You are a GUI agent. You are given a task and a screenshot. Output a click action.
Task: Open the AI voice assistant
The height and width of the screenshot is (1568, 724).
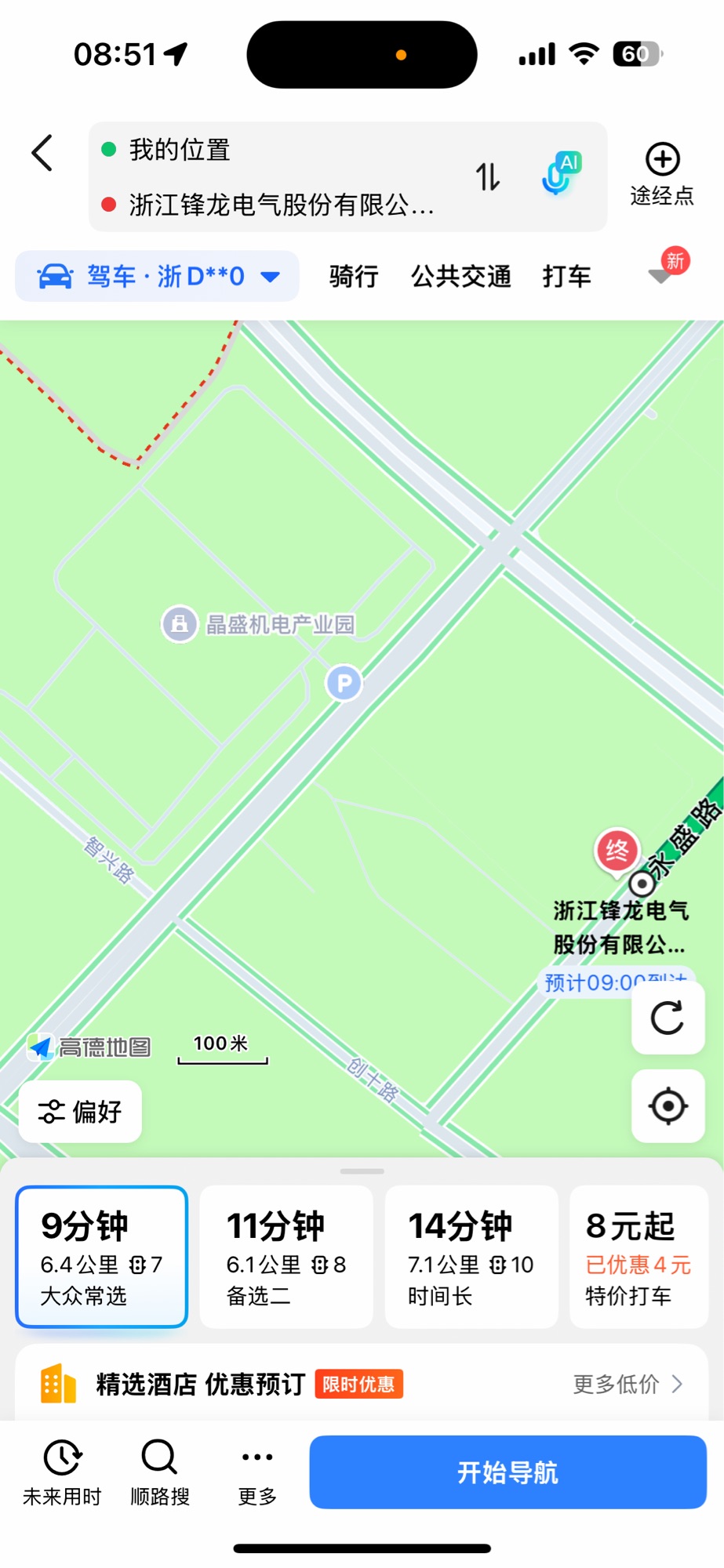[x=561, y=174]
